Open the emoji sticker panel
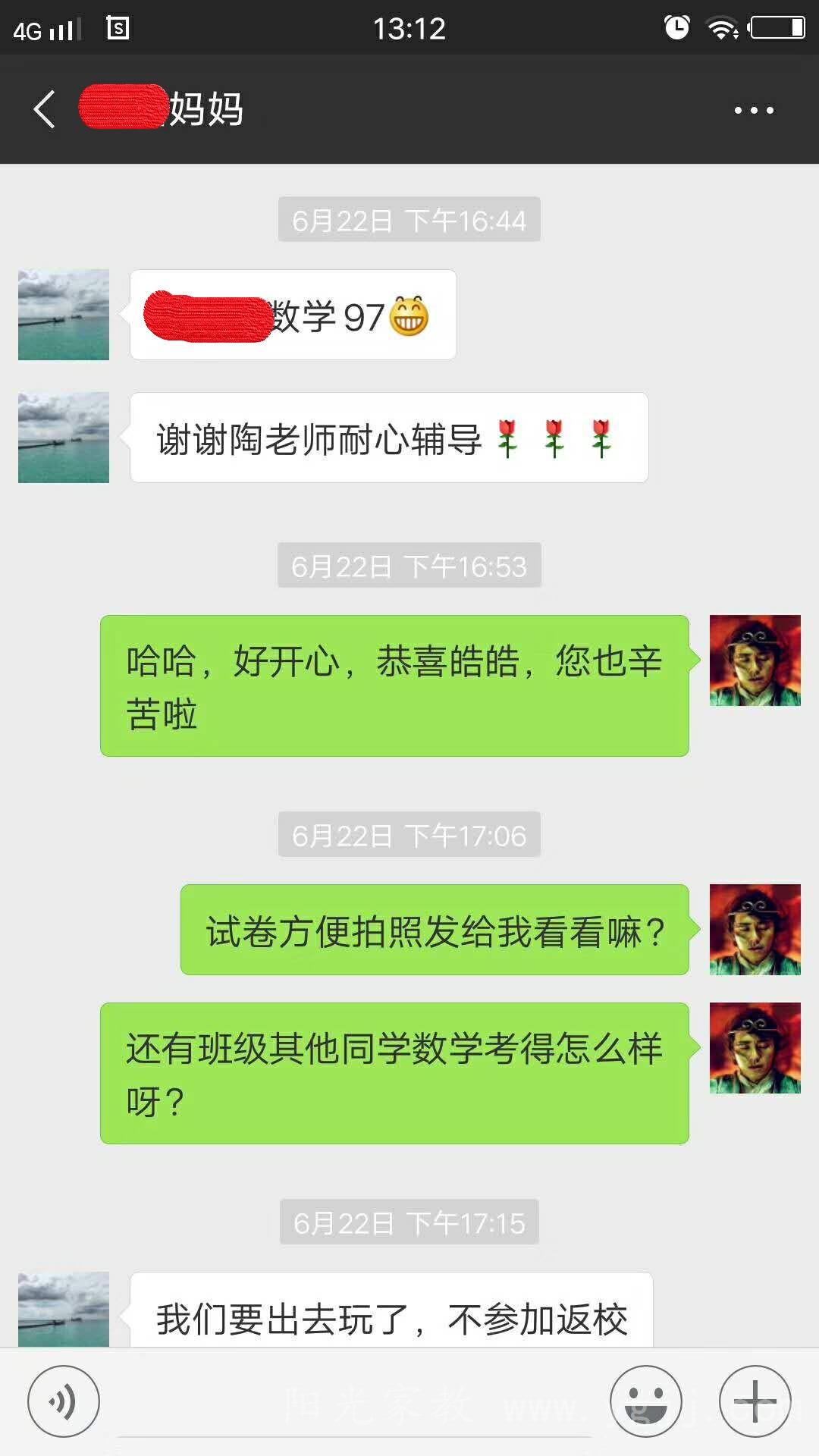 [646, 1401]
